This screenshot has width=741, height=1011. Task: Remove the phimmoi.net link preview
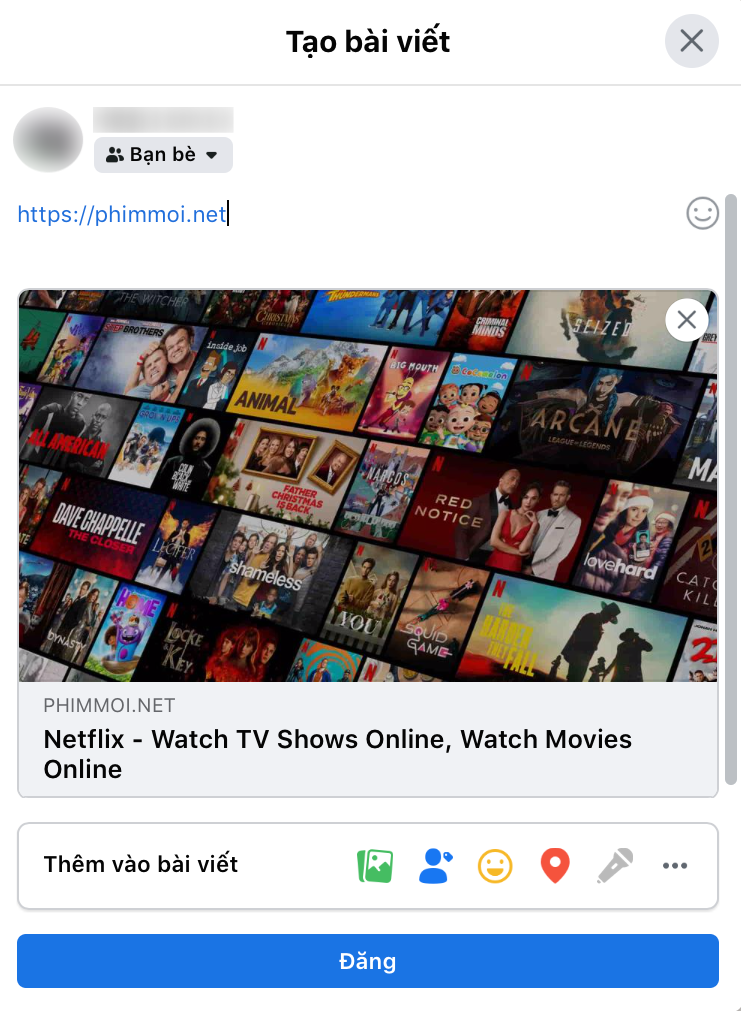tap(686, 320)
